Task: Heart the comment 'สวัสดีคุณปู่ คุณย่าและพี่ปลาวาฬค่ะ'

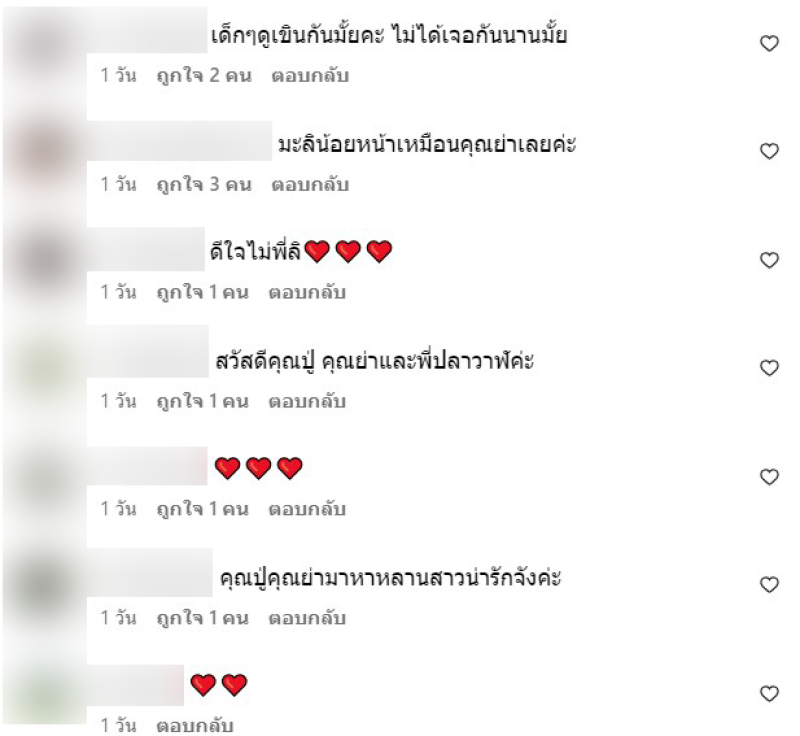Action: (769, 368)
